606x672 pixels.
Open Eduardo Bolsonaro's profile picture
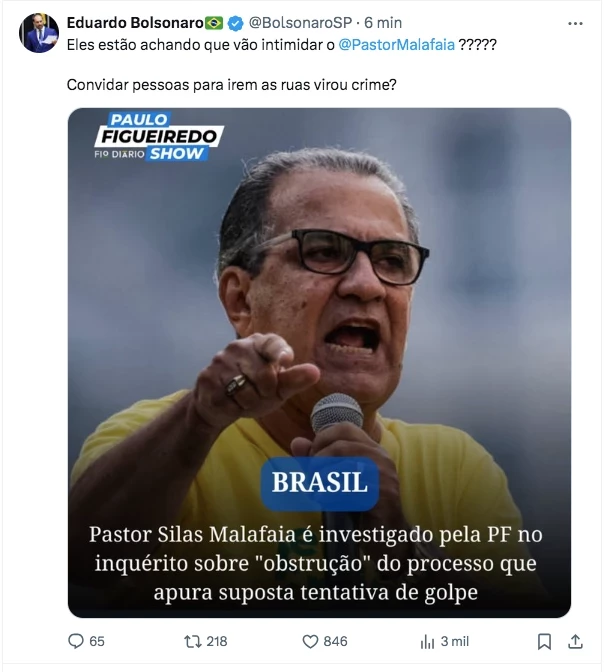39,33
